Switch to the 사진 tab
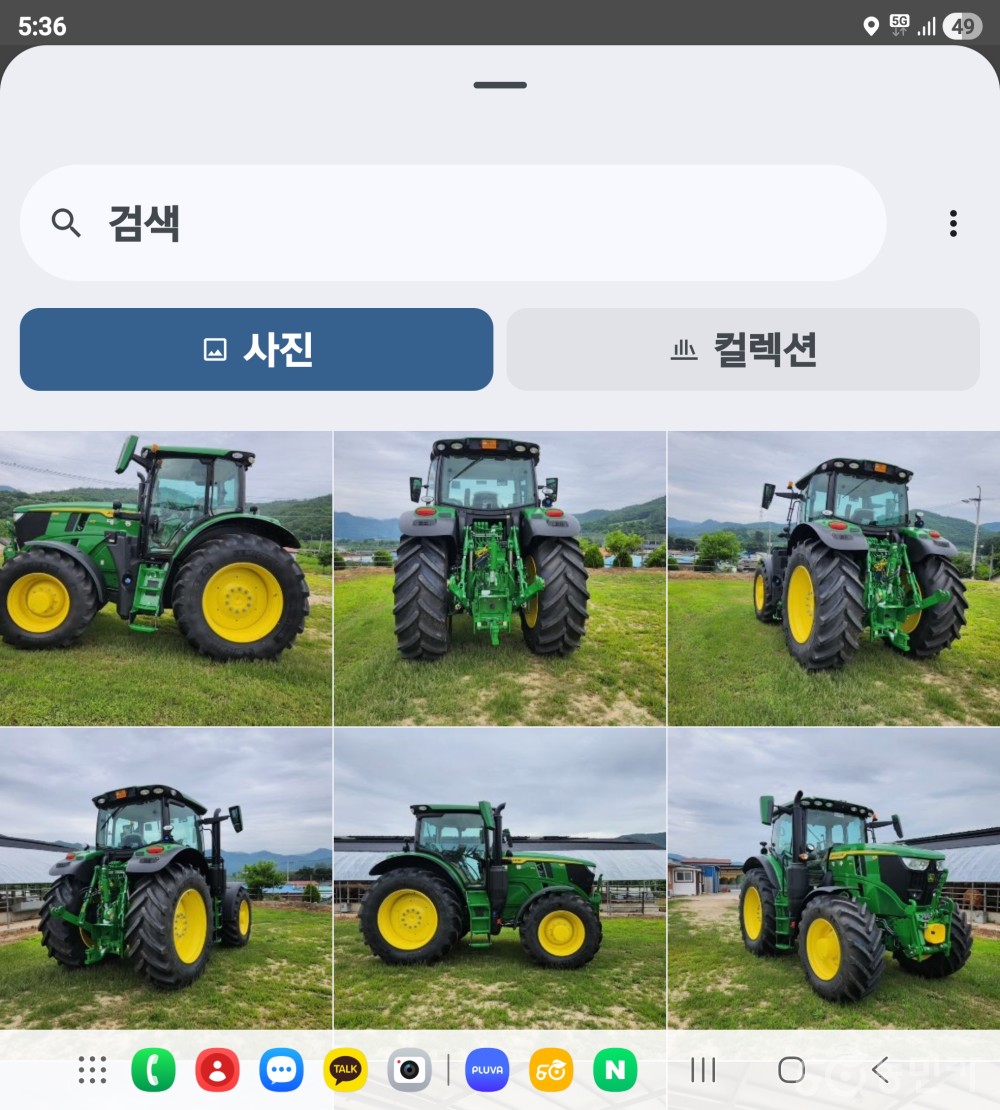The width and height of the screenshot is (1000, 1110). [256, 349]
